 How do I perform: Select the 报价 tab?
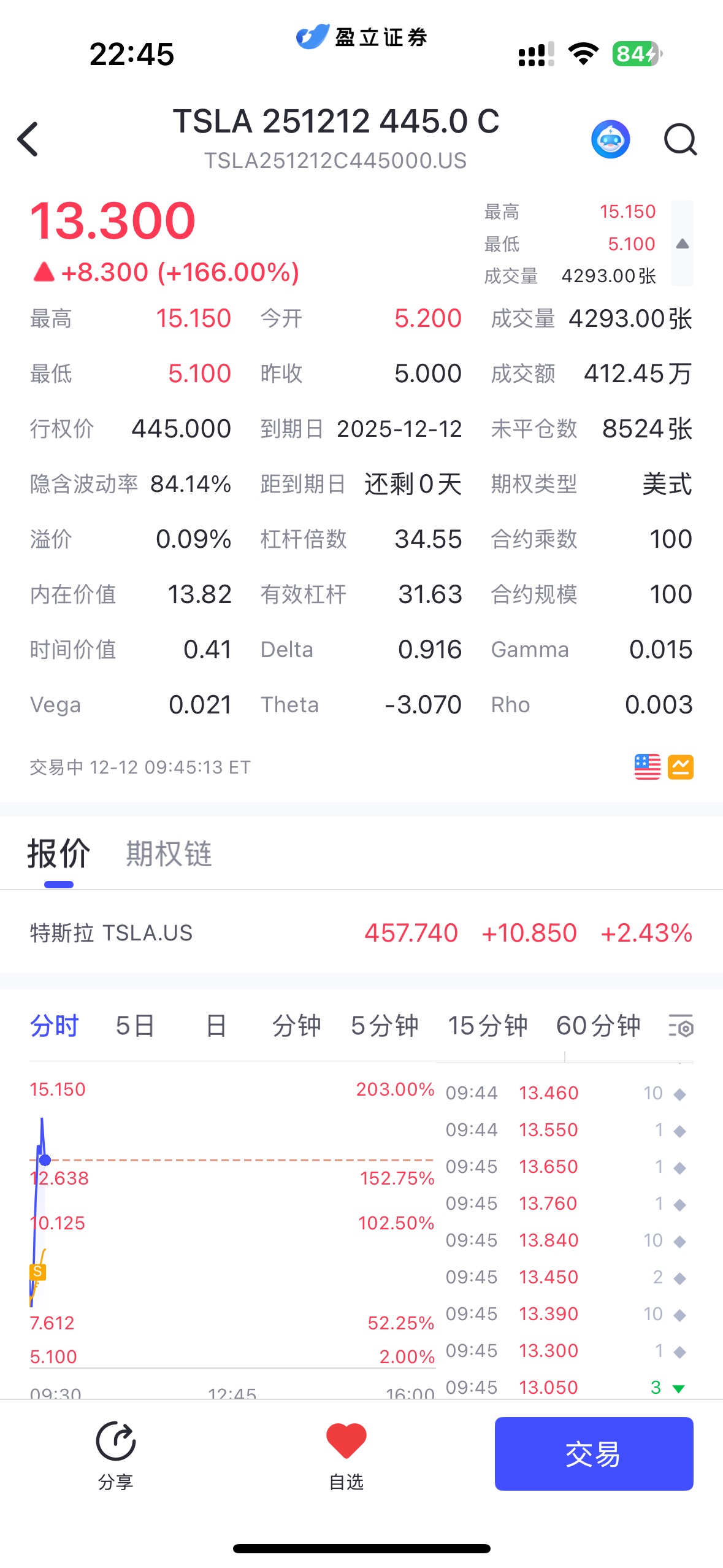[59, 853]
